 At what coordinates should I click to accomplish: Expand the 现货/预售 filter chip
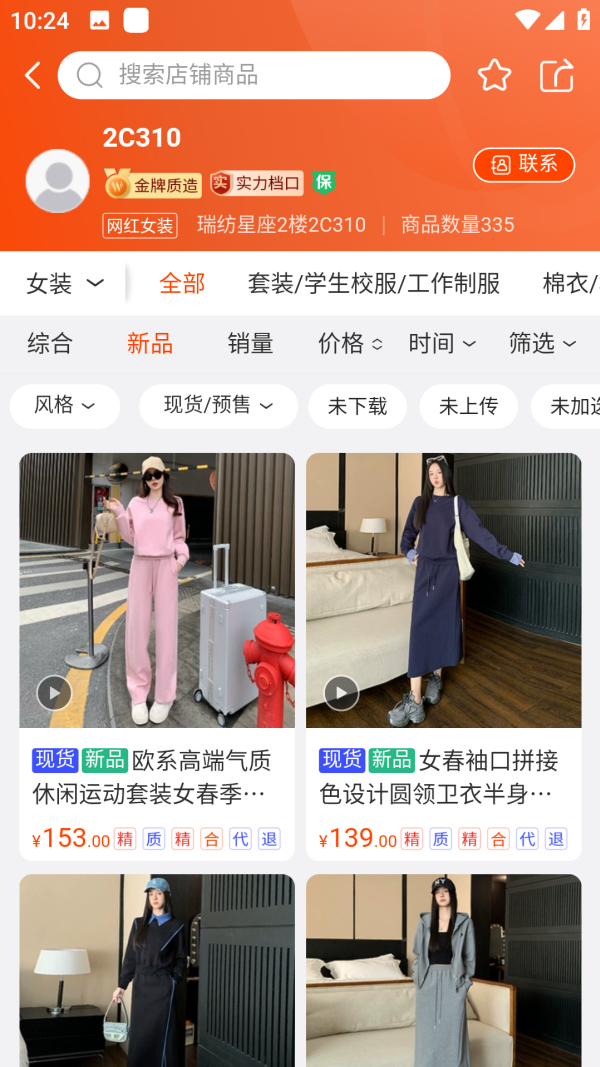coord(218,406)
